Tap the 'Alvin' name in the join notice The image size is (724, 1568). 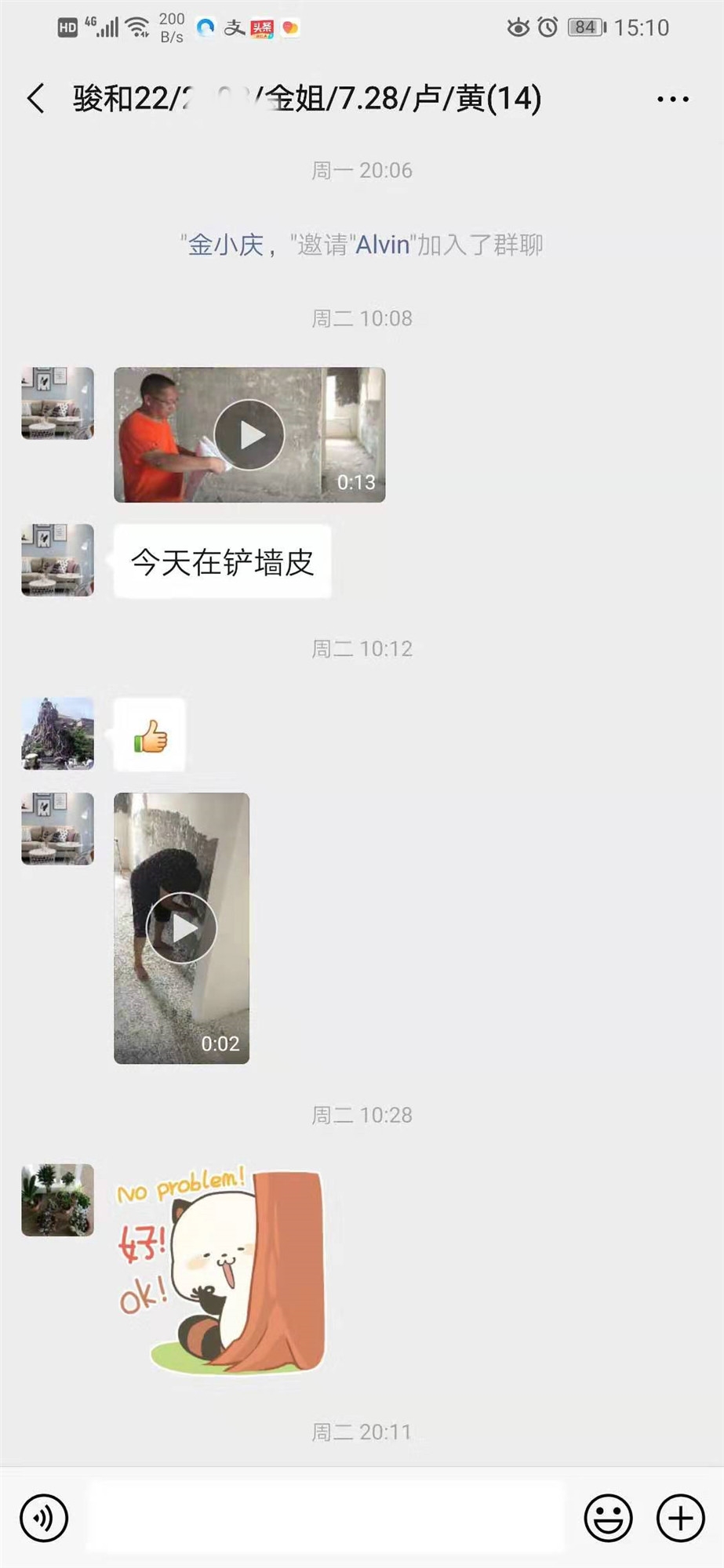382,245
